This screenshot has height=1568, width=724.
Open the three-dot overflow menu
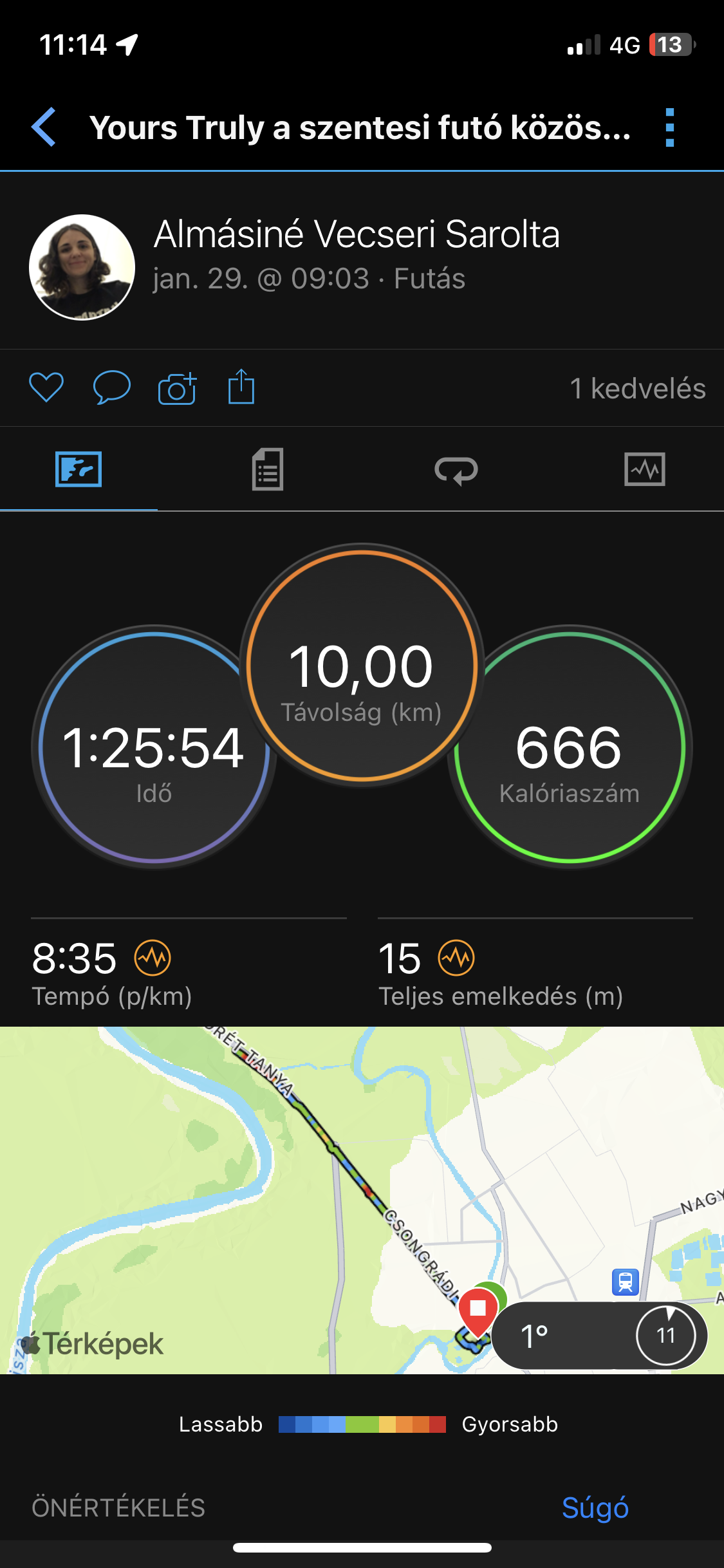pyautogui.click(x=669, y=127)
